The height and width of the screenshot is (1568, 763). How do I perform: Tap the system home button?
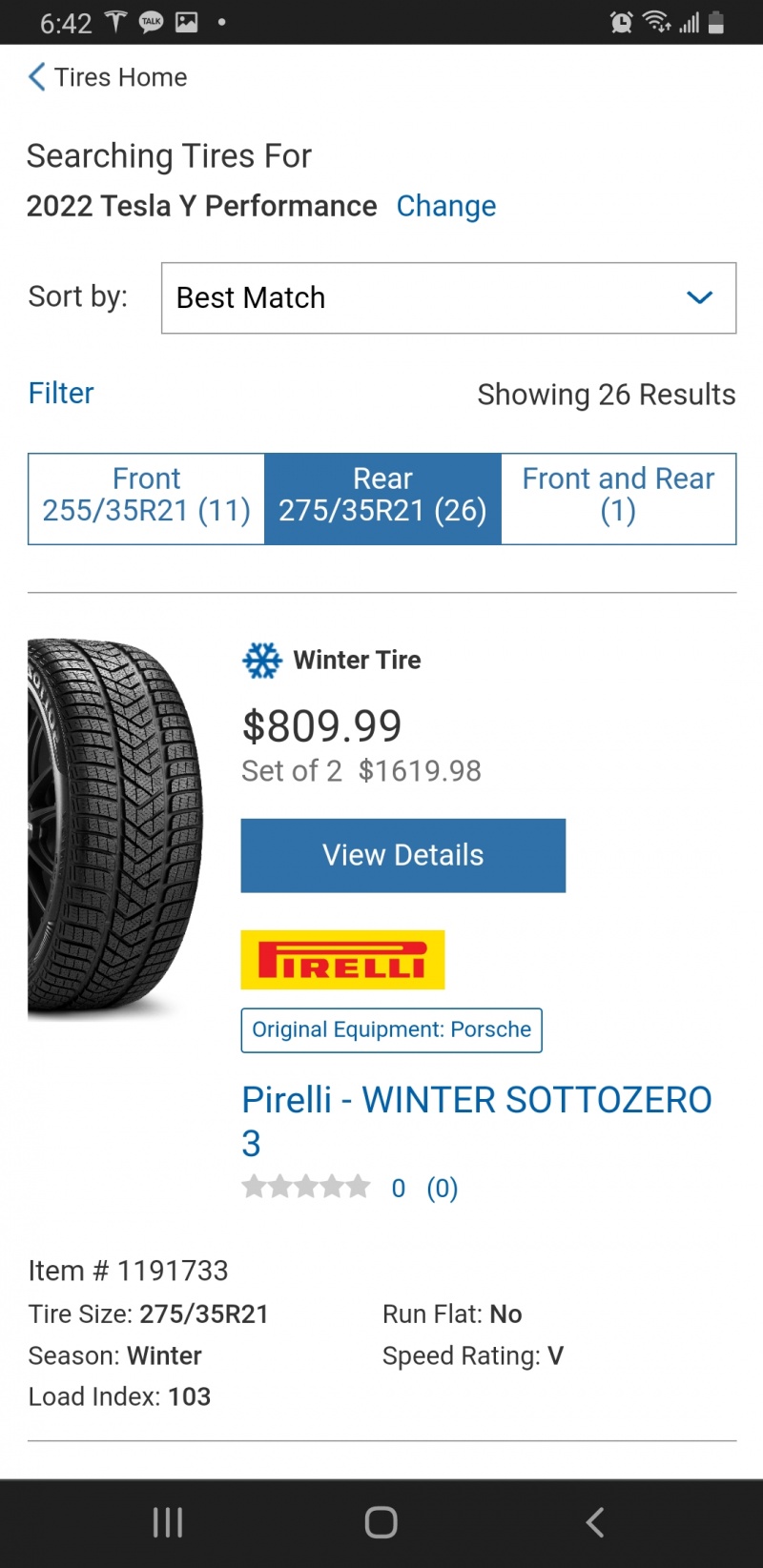(381, 1522)
